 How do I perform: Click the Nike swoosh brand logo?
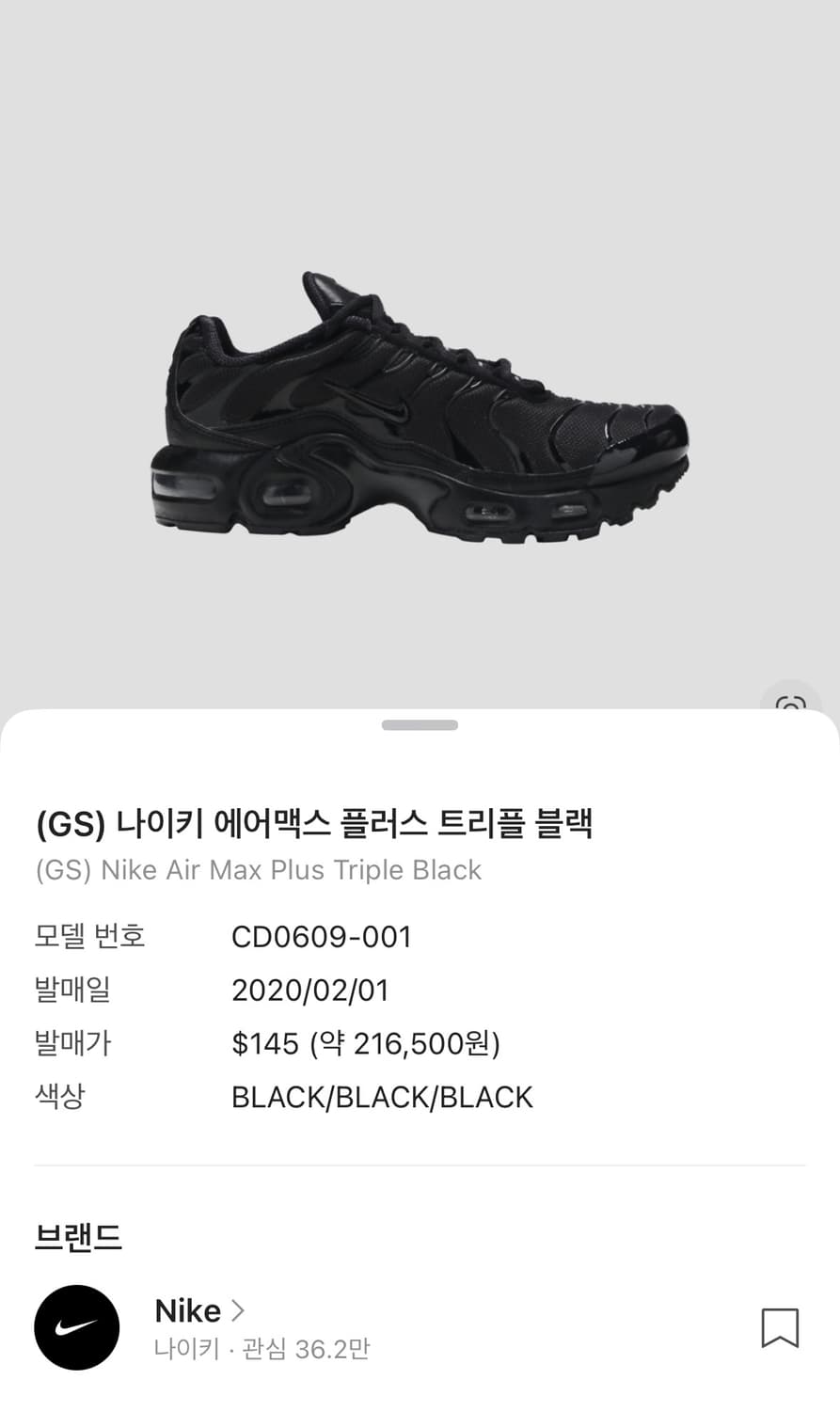76,1327
